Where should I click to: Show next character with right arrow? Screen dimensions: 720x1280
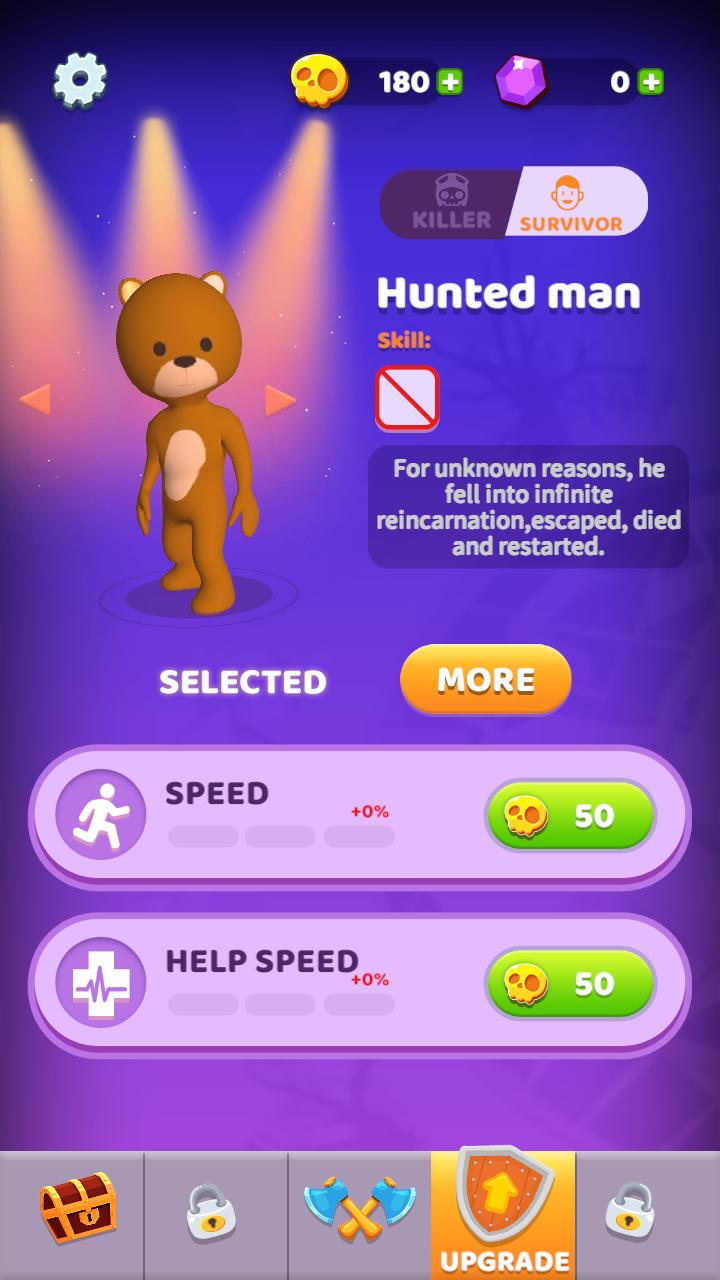(281, 400)
